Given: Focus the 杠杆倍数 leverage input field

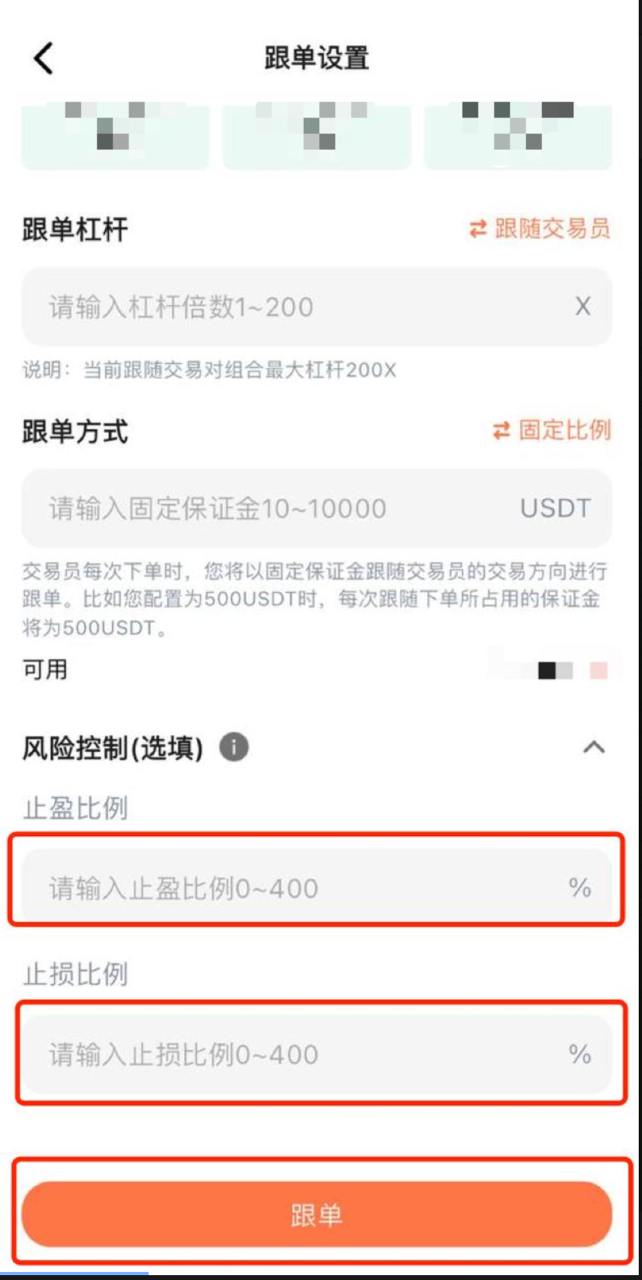Looking at the screenshot, I should 300,307.
